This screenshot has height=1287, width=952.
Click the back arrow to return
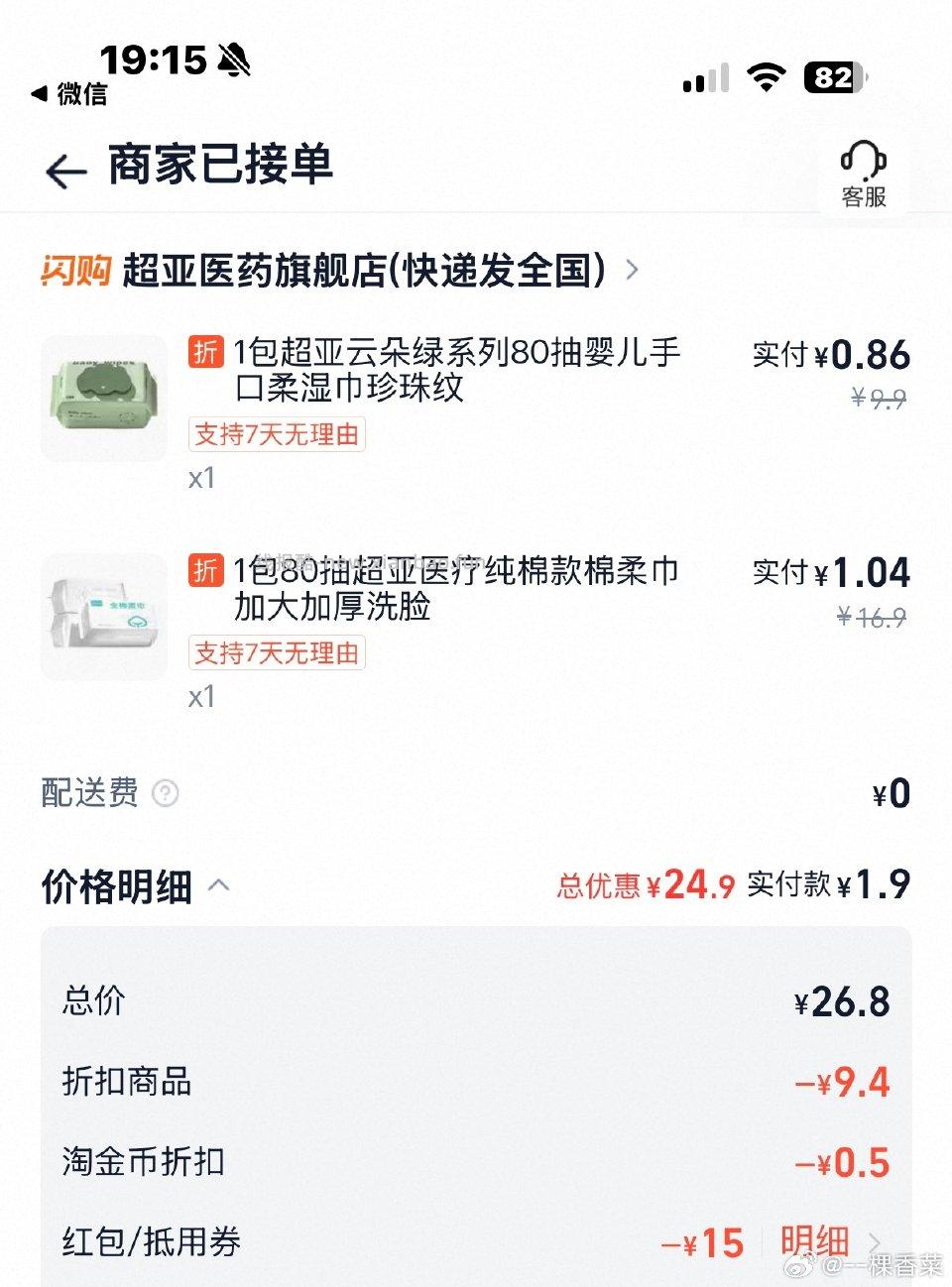pyautogui.click(x=63, y=169)
